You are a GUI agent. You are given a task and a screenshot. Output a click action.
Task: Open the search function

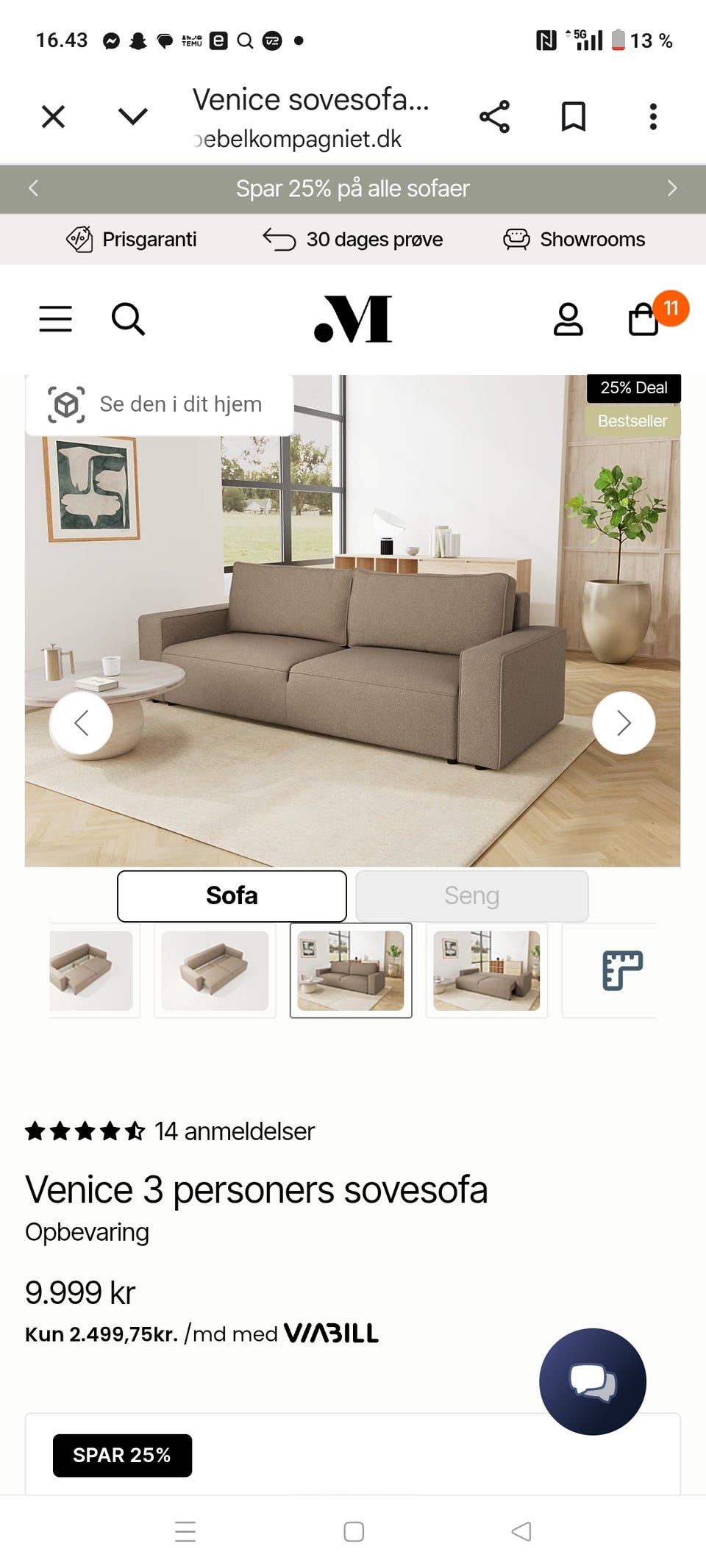(x=129, y=319)
